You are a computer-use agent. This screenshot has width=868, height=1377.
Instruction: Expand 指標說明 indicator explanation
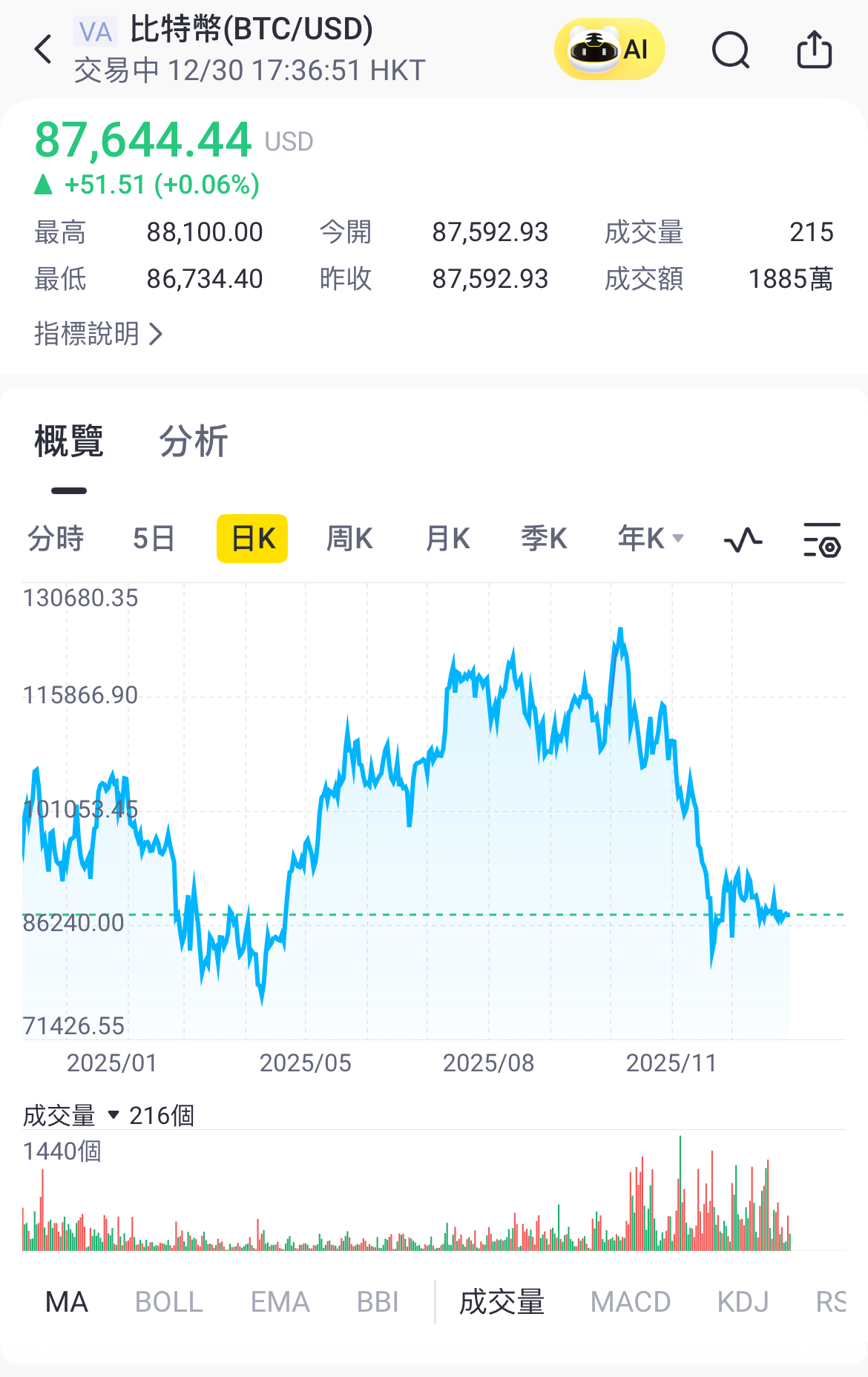[x=97, y=333]
